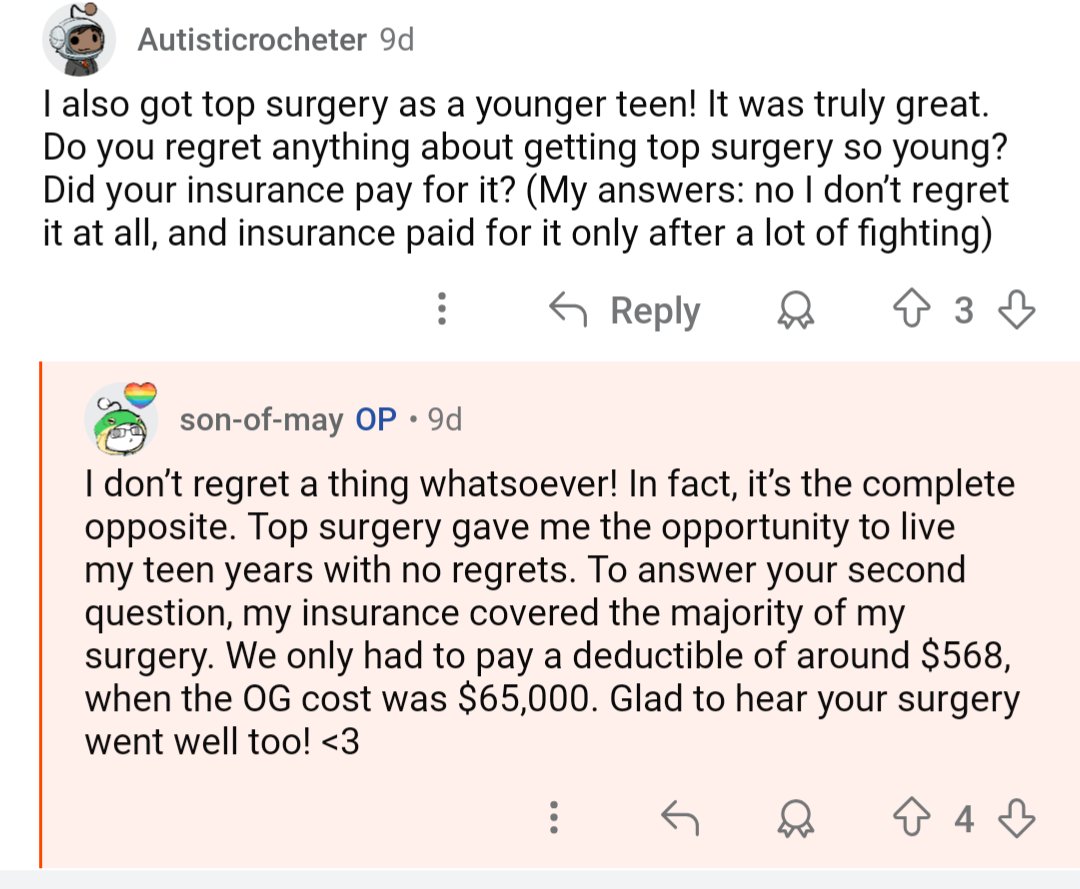1080x889 pixels.
Task: Open overflow menu on son-of-may's reply
Action: 552,820
